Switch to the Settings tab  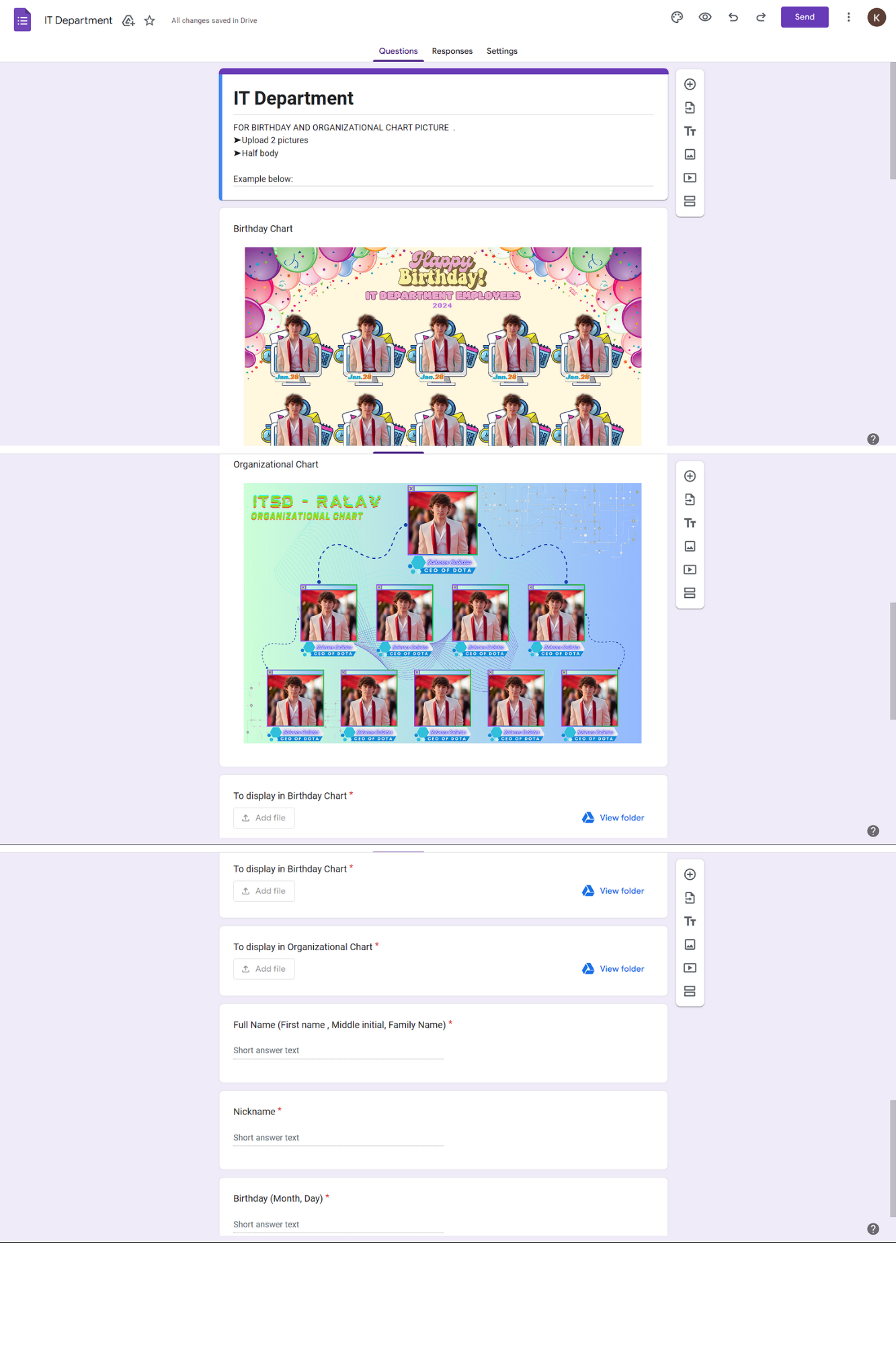click(x=501, y=51)
